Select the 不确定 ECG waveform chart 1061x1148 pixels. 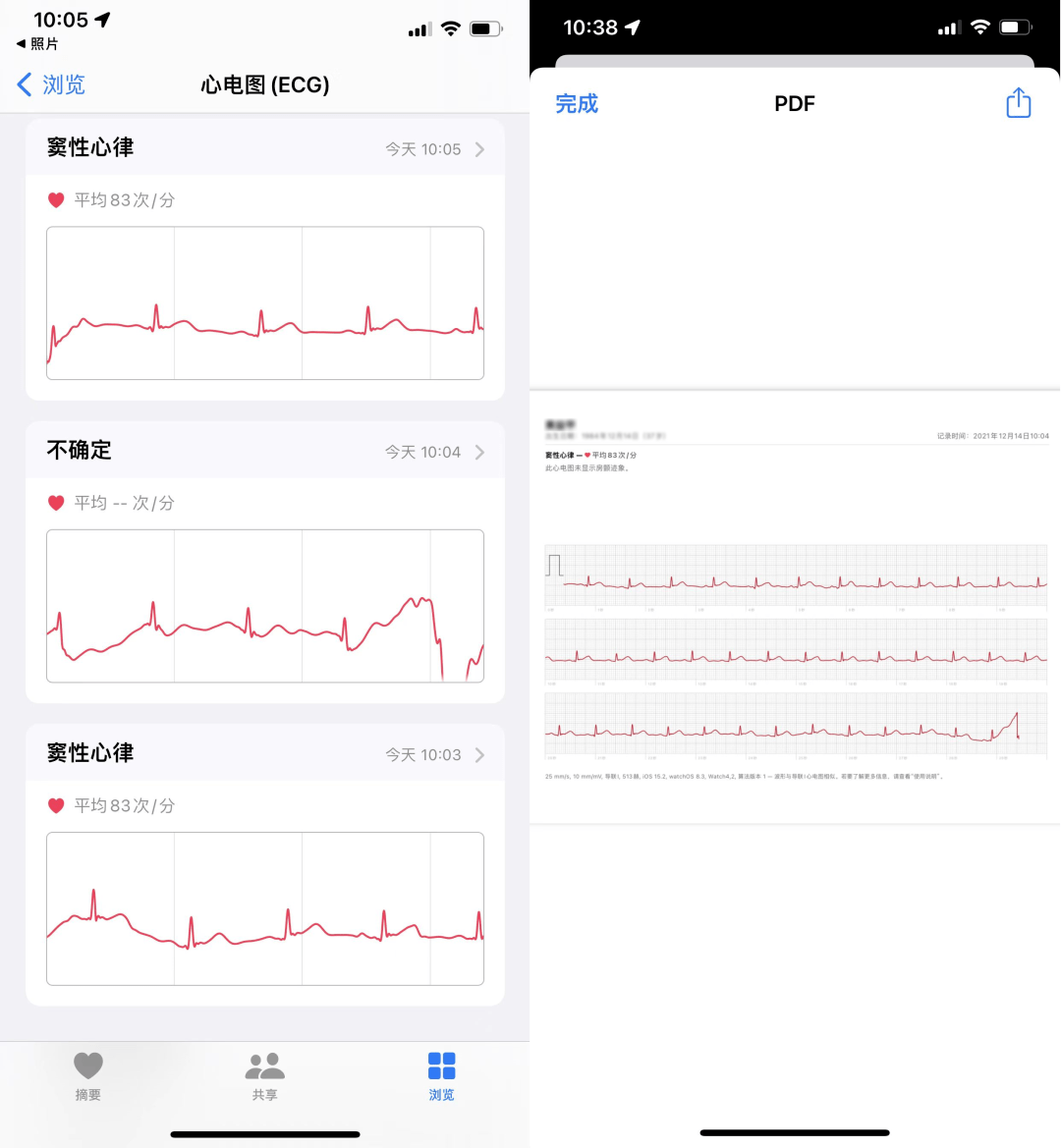click(x=264, y=605)
